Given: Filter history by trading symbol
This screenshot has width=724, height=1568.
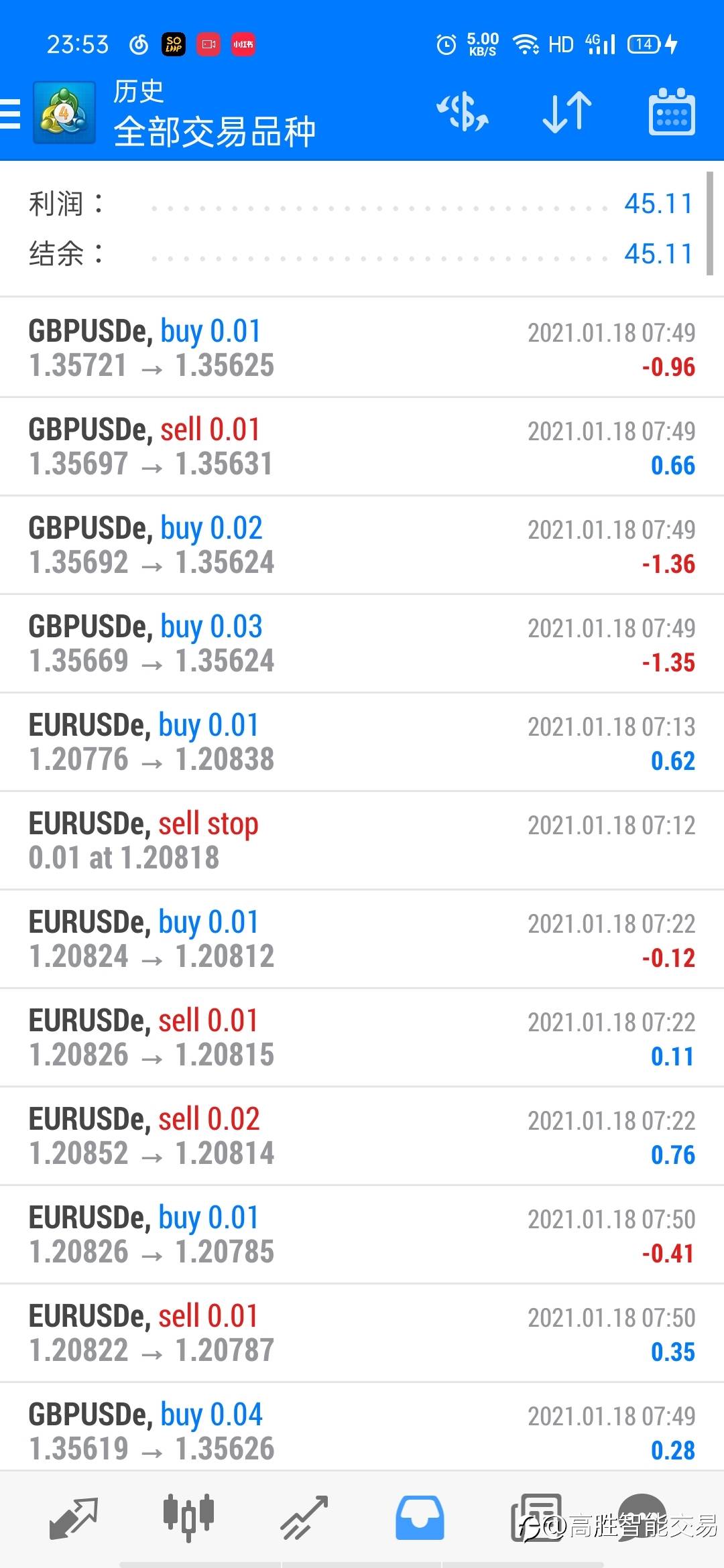Looking at the screenshot, I should 463,112.
